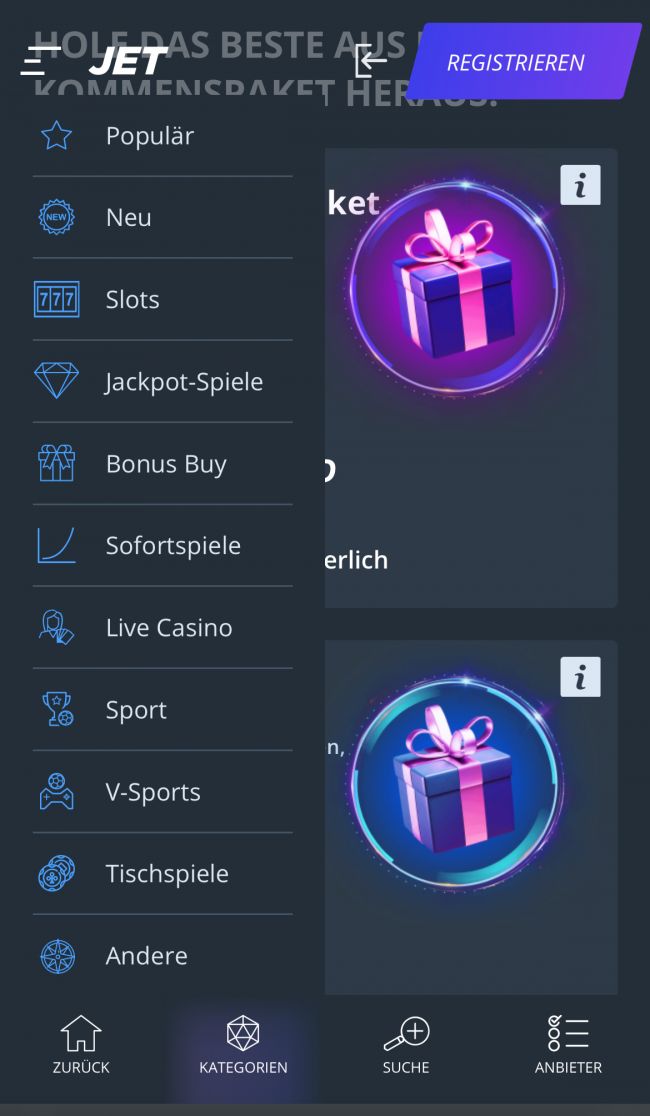Select the Neu category

(129, 218)
